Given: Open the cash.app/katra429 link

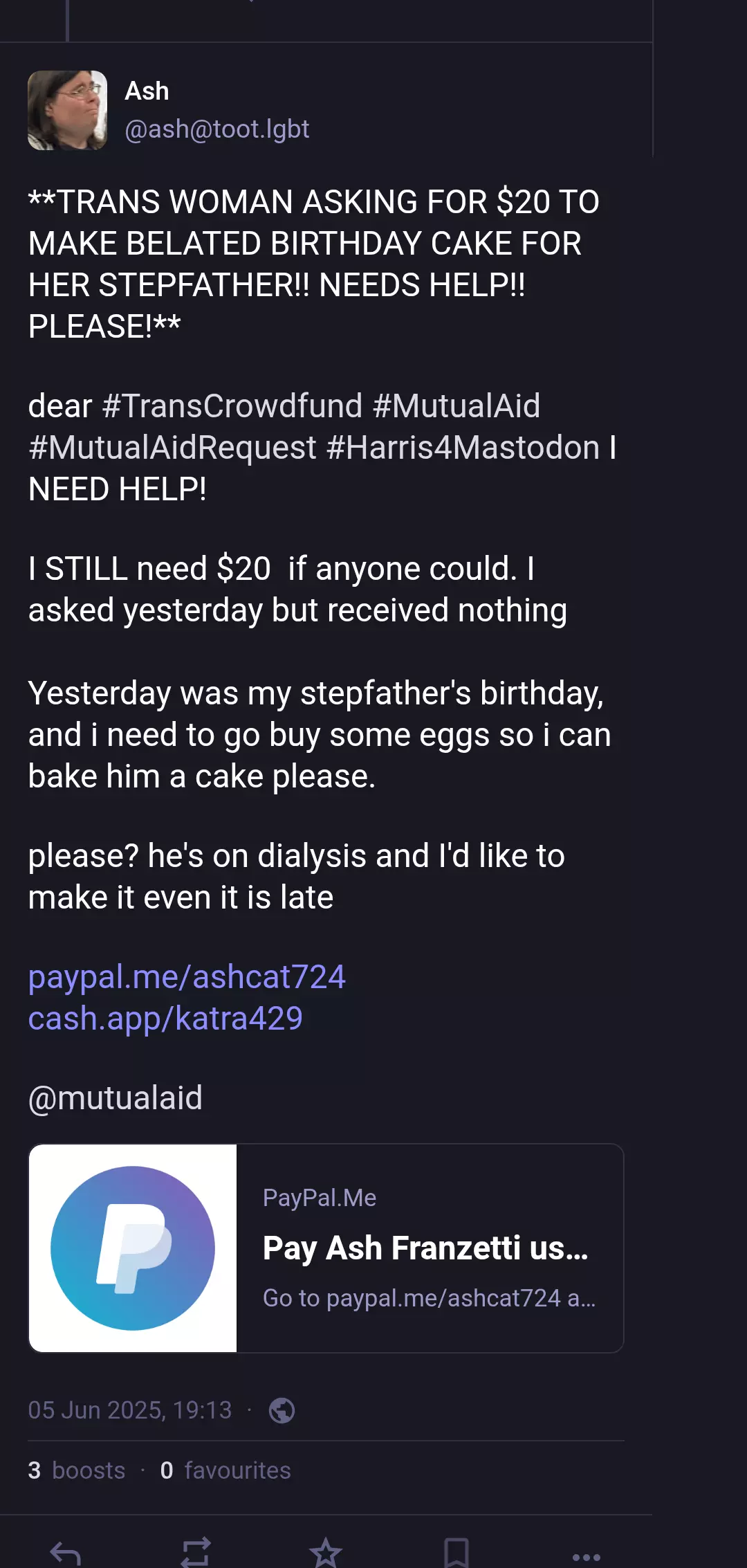Looking at the screenshot, I should coord(165,1019).
